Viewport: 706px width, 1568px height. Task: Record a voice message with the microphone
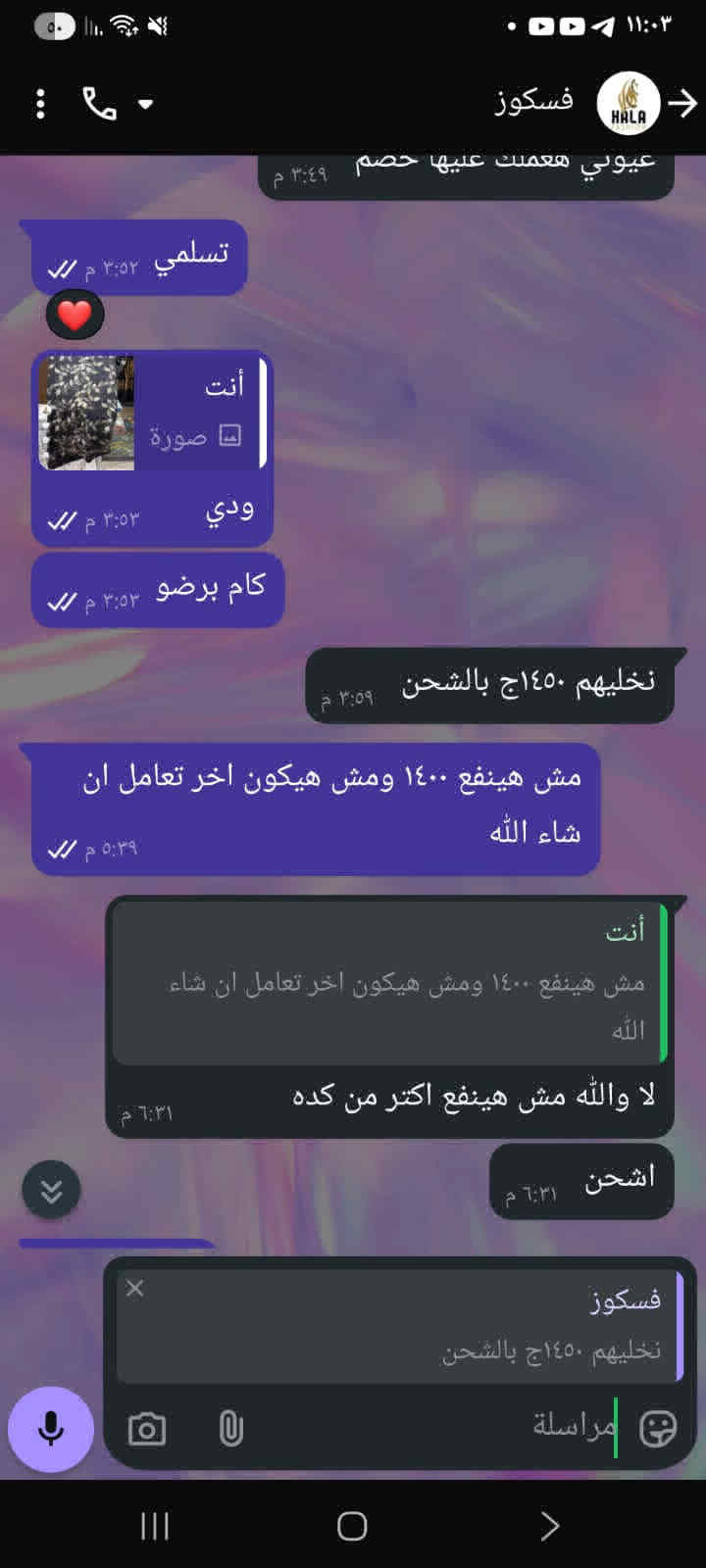click(51, 1429)
